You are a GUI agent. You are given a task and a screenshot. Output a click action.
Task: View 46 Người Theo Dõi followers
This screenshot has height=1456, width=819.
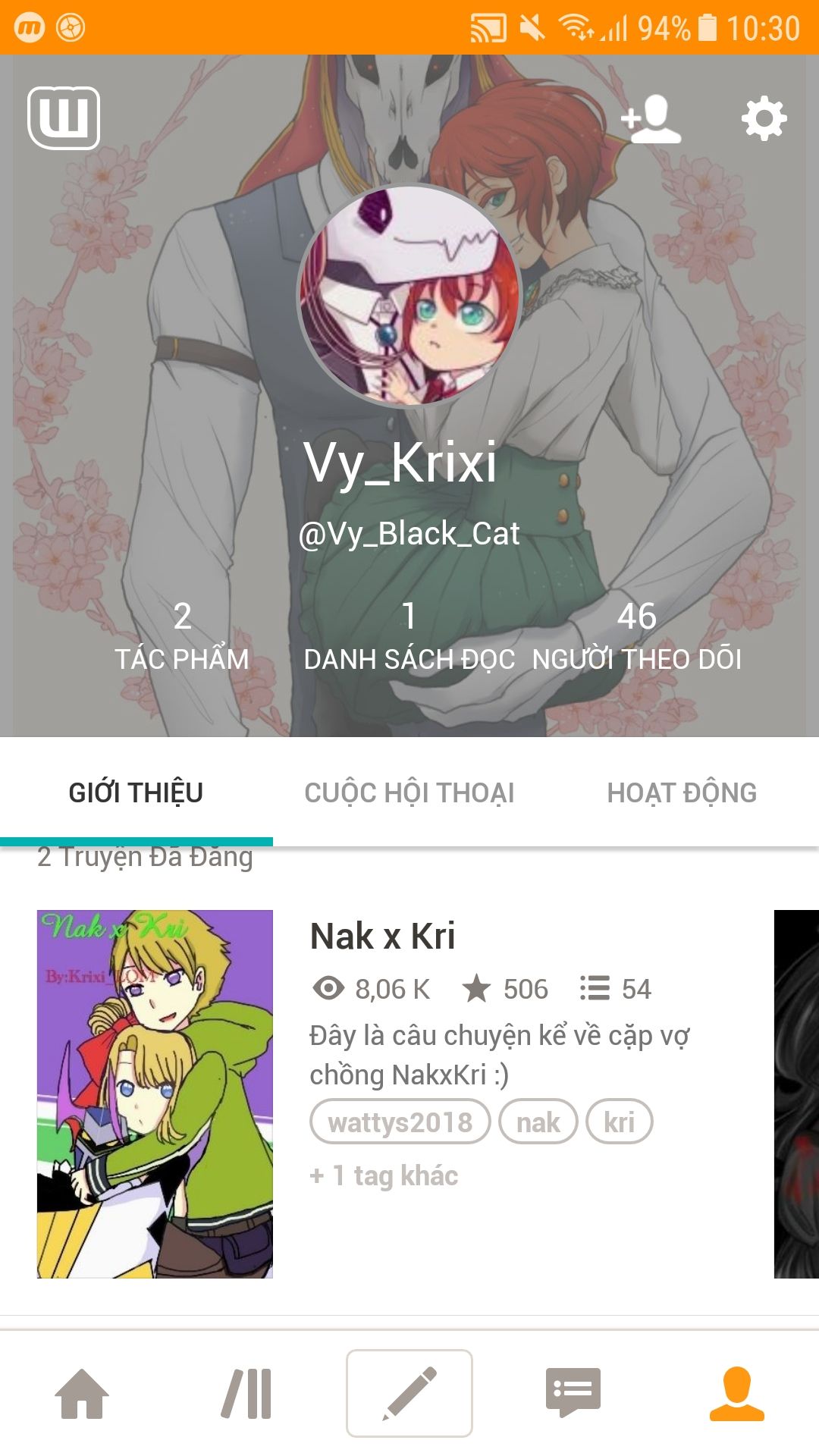[x=637, y=637]
